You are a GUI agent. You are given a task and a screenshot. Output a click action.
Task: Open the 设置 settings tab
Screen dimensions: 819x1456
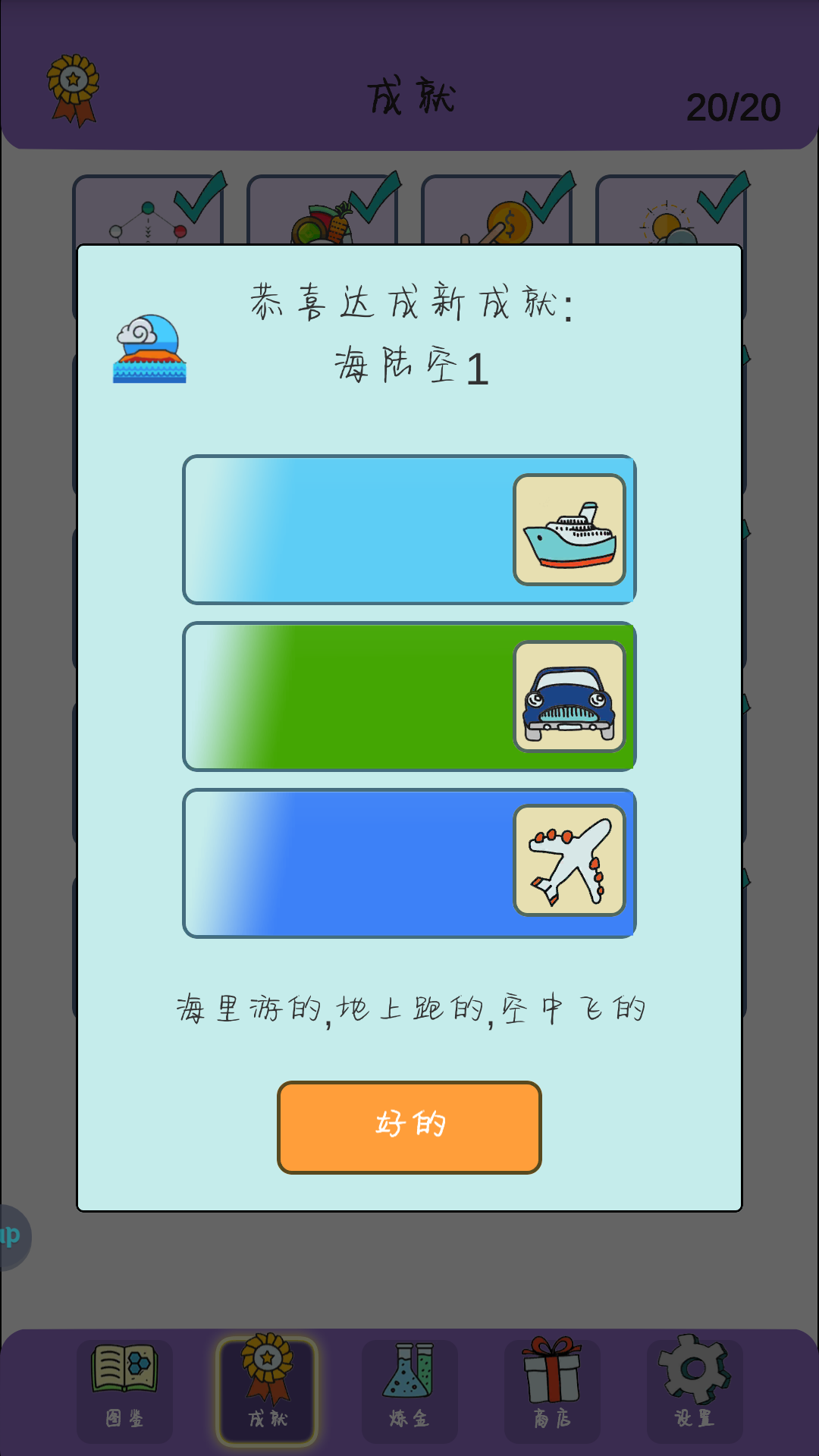[694, 1390]
